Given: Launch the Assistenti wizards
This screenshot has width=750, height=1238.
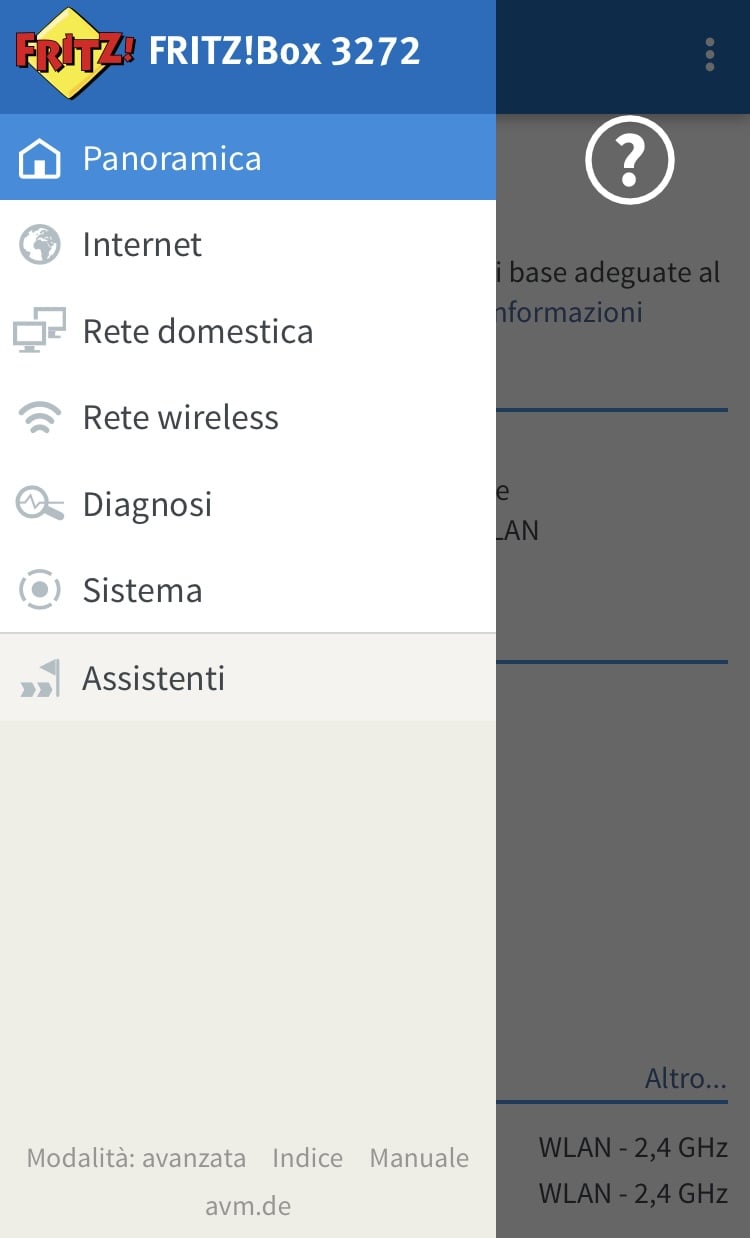Looking at the screenshot, I should pyautogui.click(x=248, y=678).
